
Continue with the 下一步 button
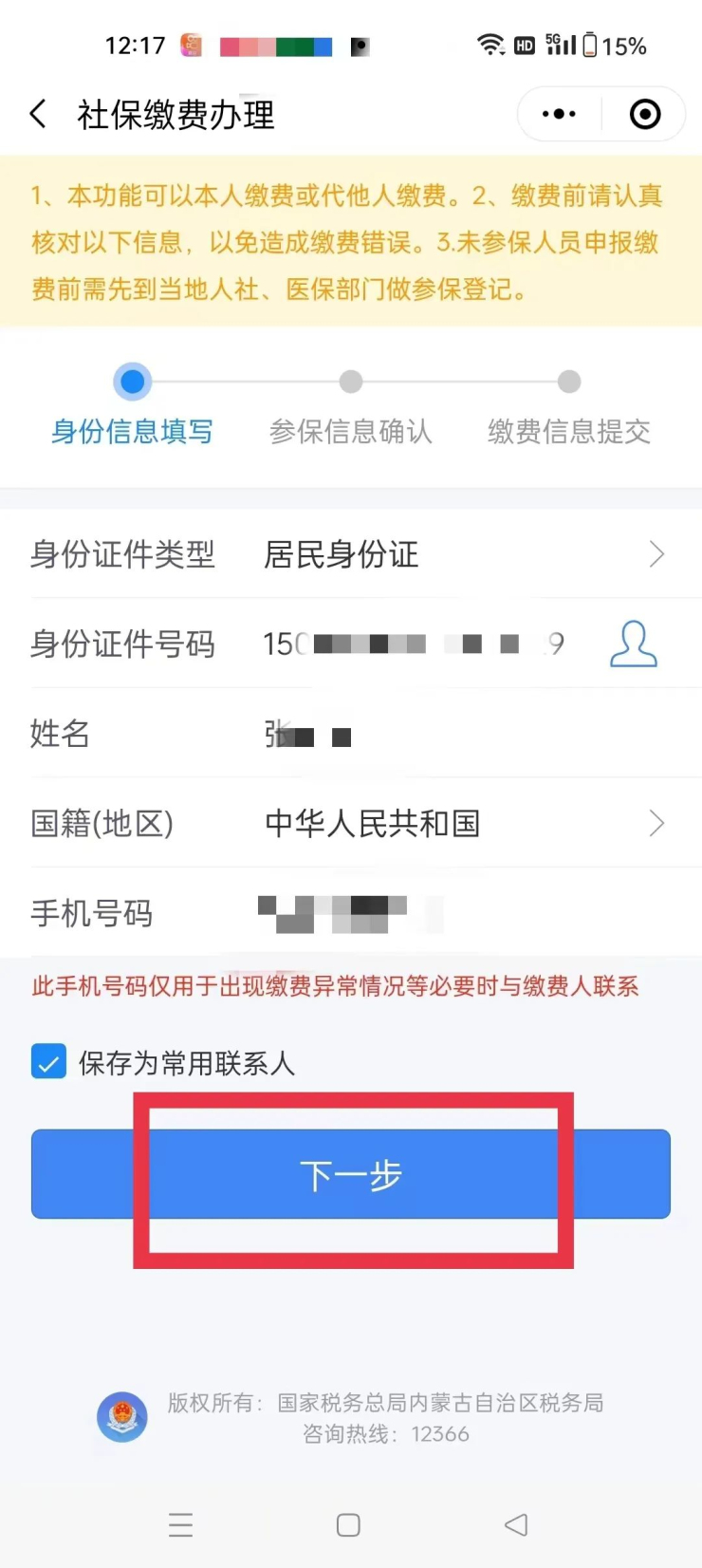coord(351,1175)
